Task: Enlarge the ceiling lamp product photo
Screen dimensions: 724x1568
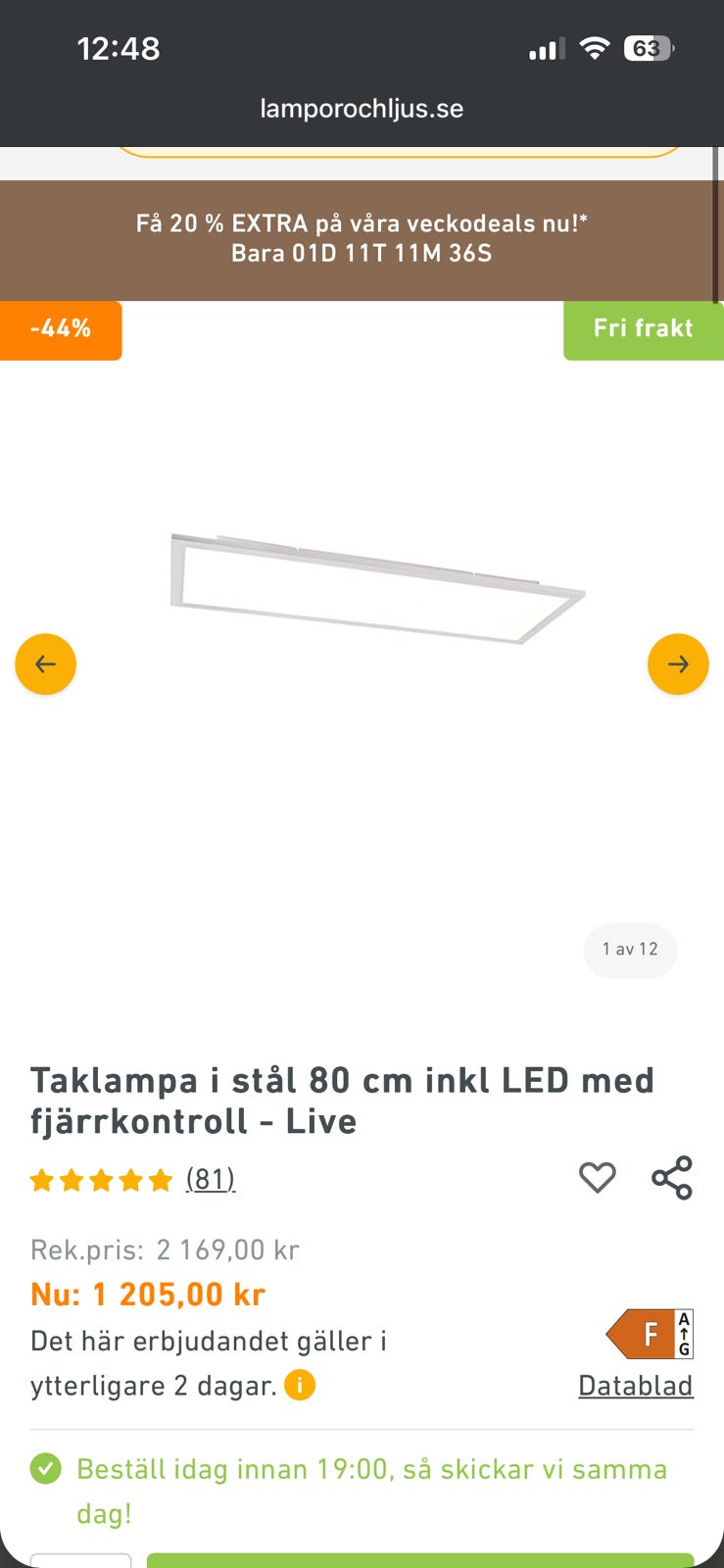Action: click(x=377, y=588)
